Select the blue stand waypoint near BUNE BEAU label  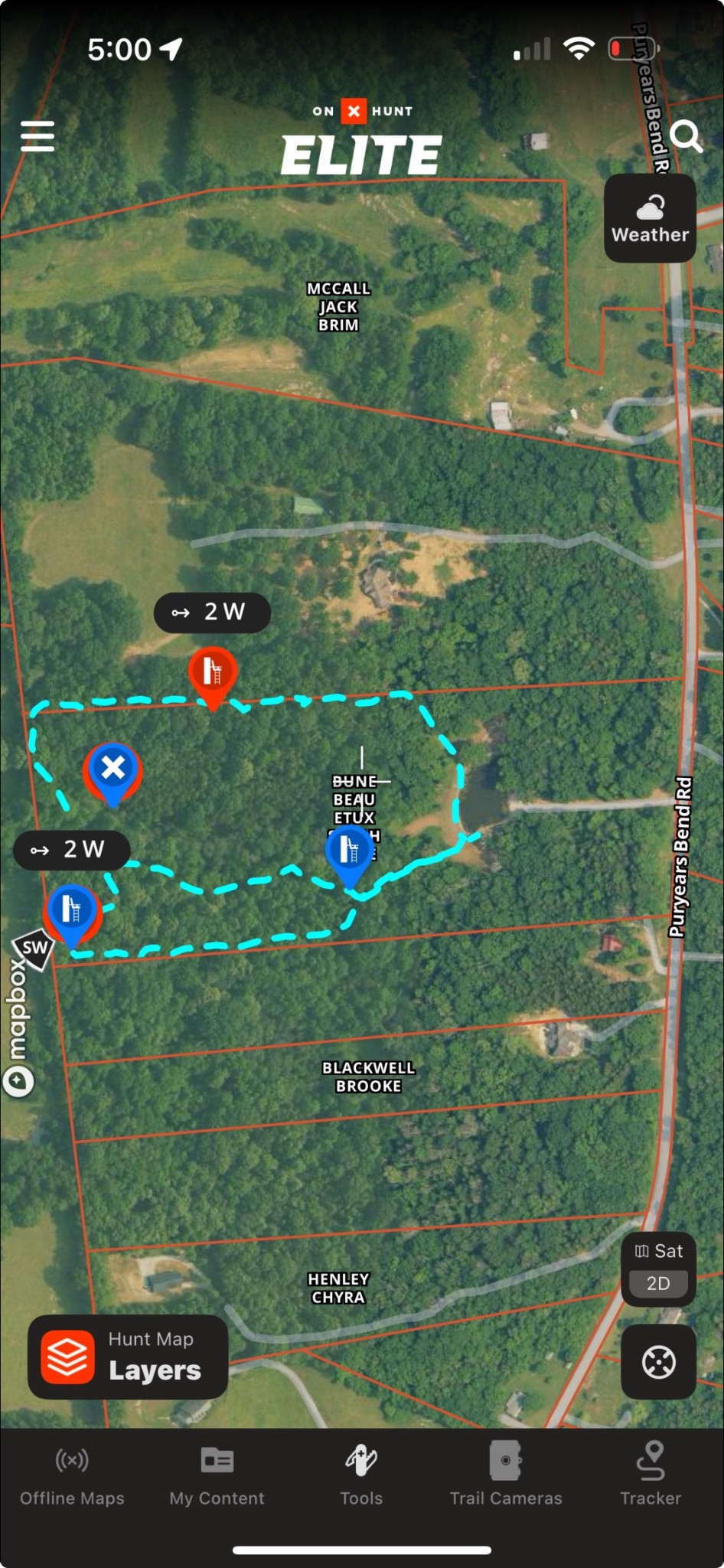350,851
